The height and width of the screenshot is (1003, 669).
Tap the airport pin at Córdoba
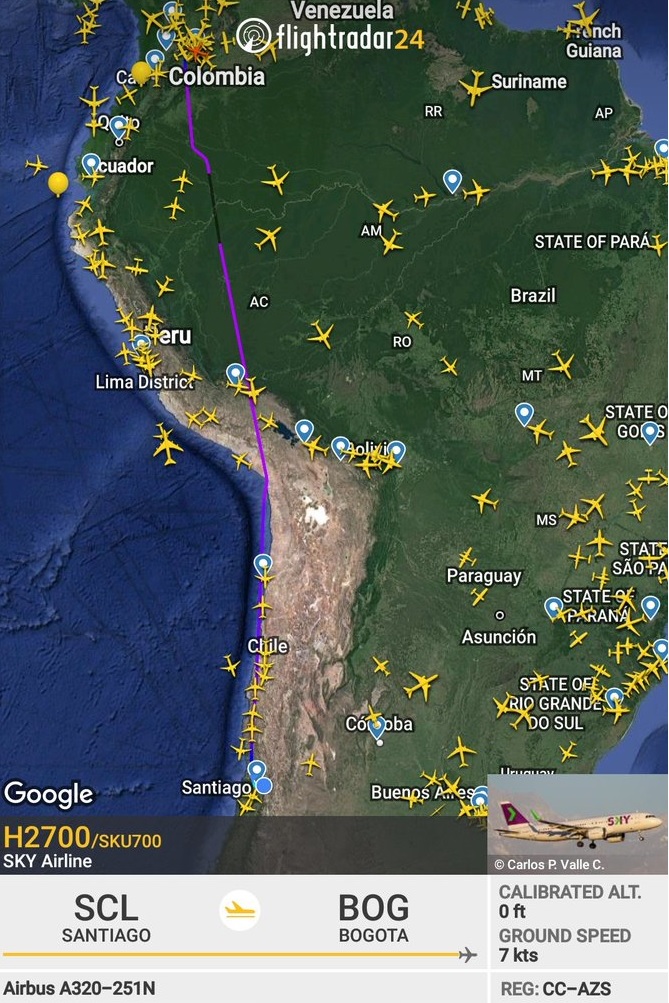point(376,728)
